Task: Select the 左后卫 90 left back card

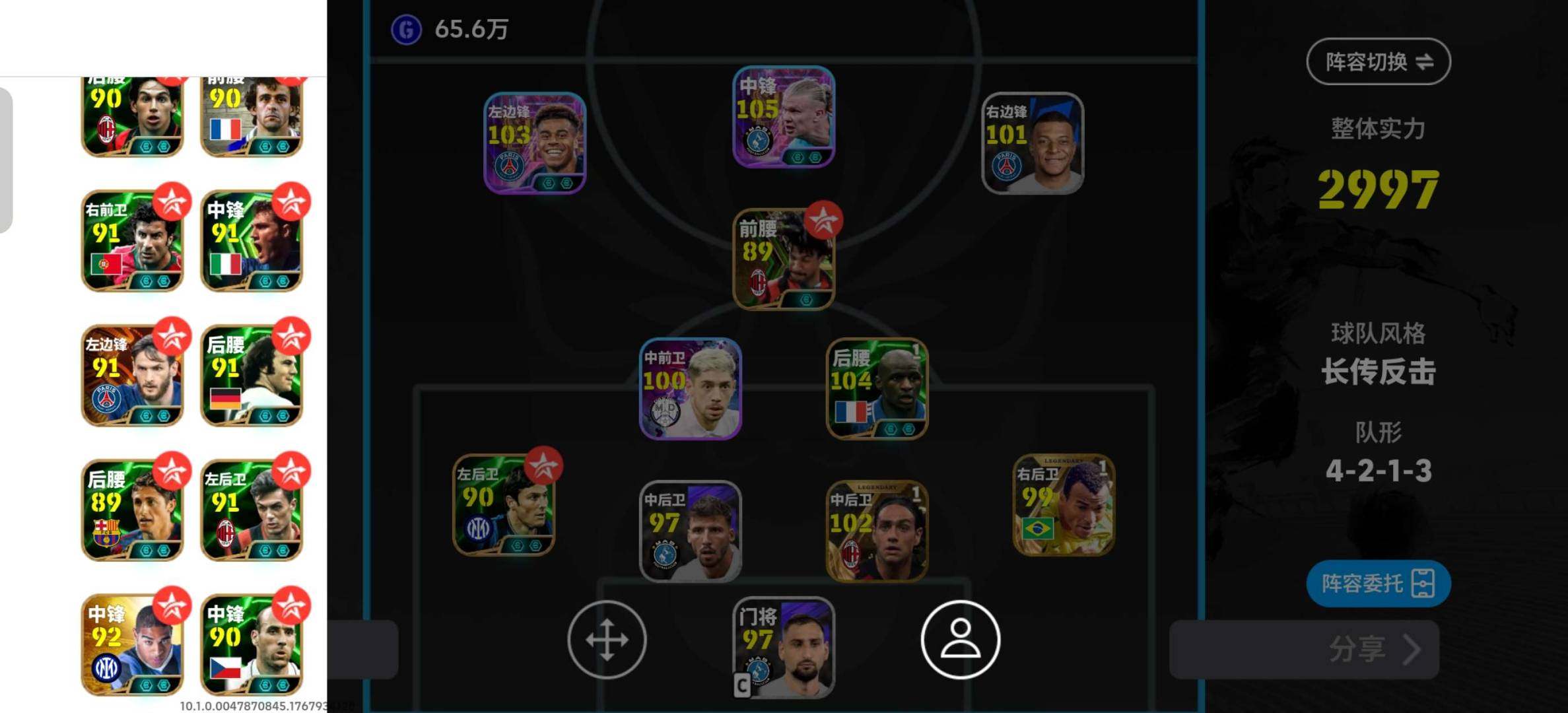Action: (504, 505)
